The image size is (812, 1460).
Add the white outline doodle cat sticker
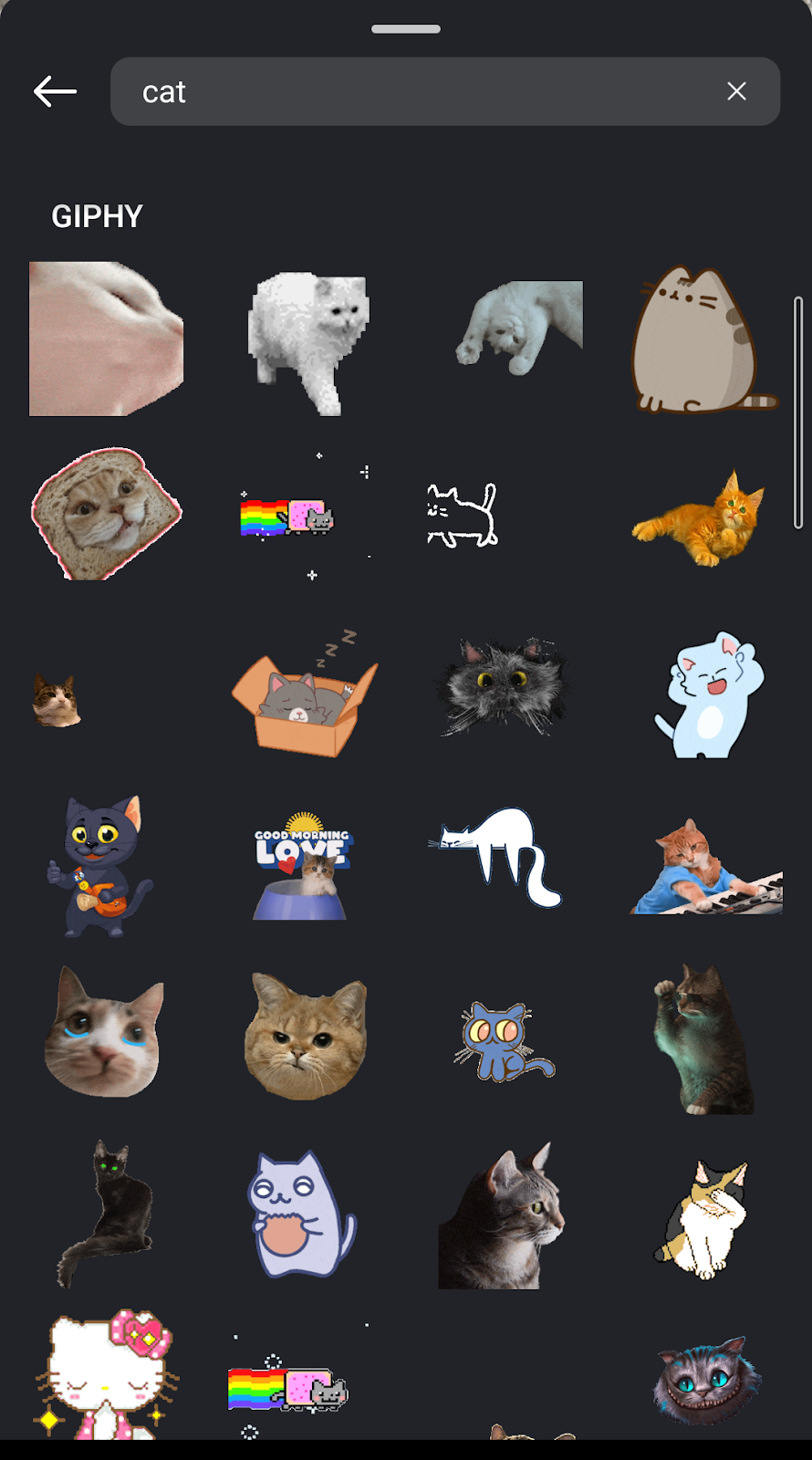(463, 516)
